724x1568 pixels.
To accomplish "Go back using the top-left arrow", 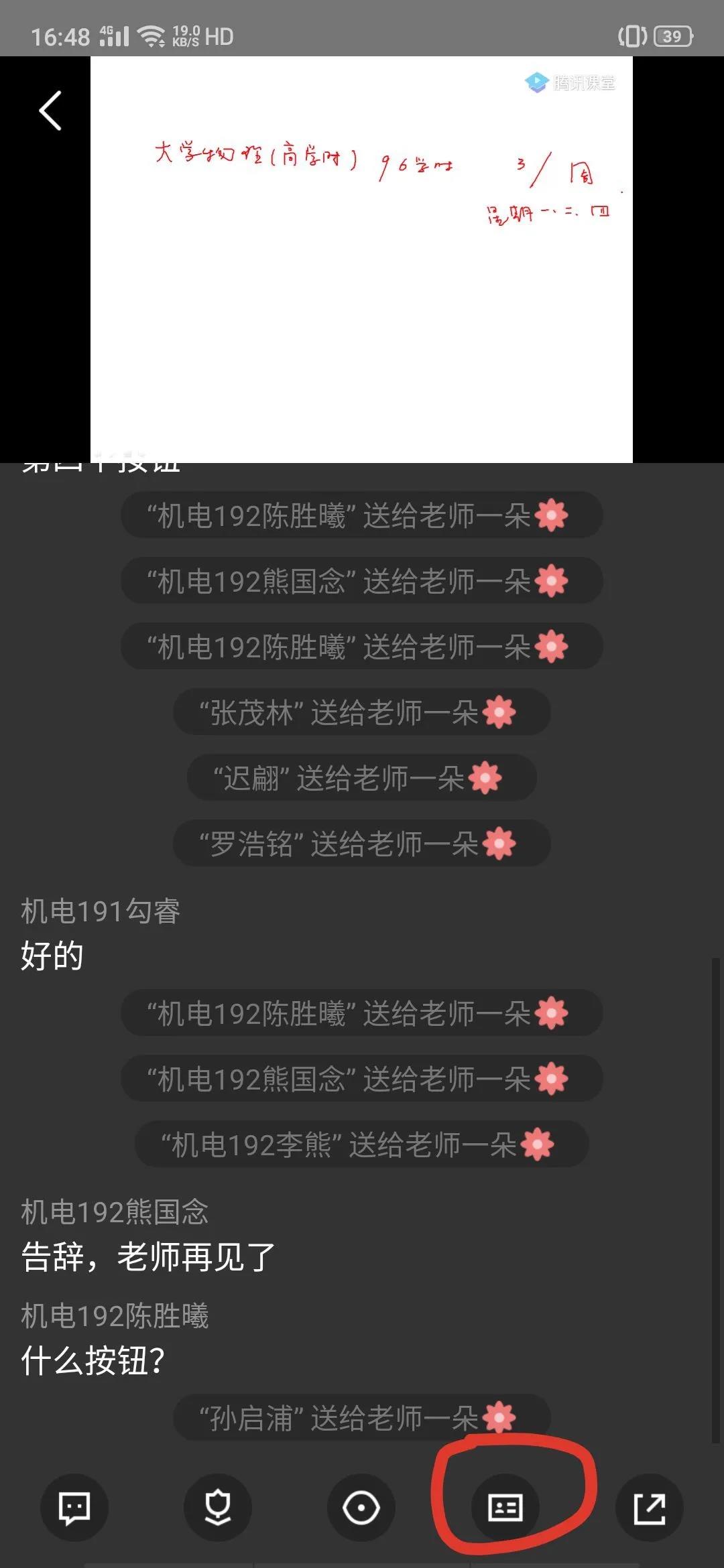I will 50,111.
